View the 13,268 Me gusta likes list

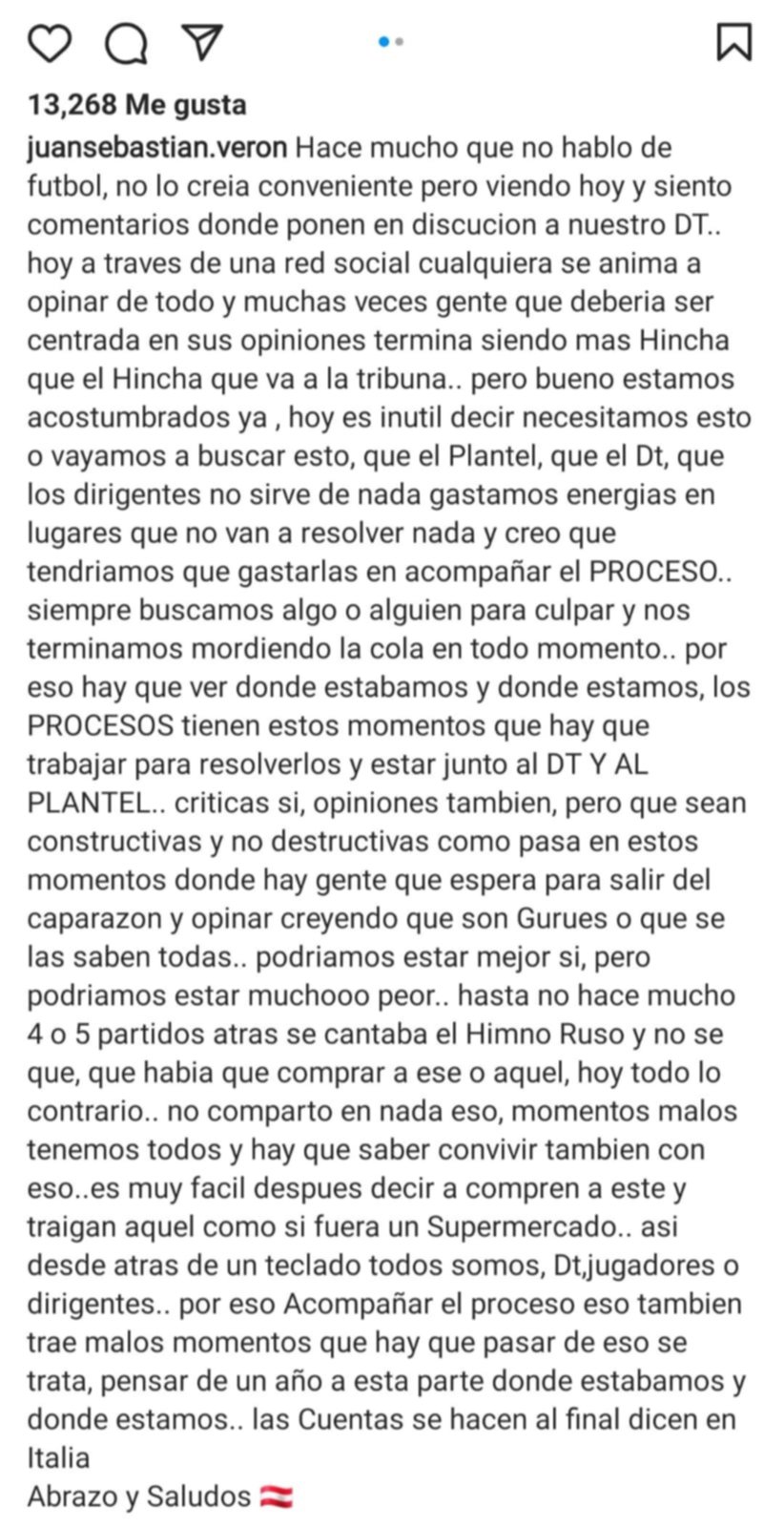137,104
